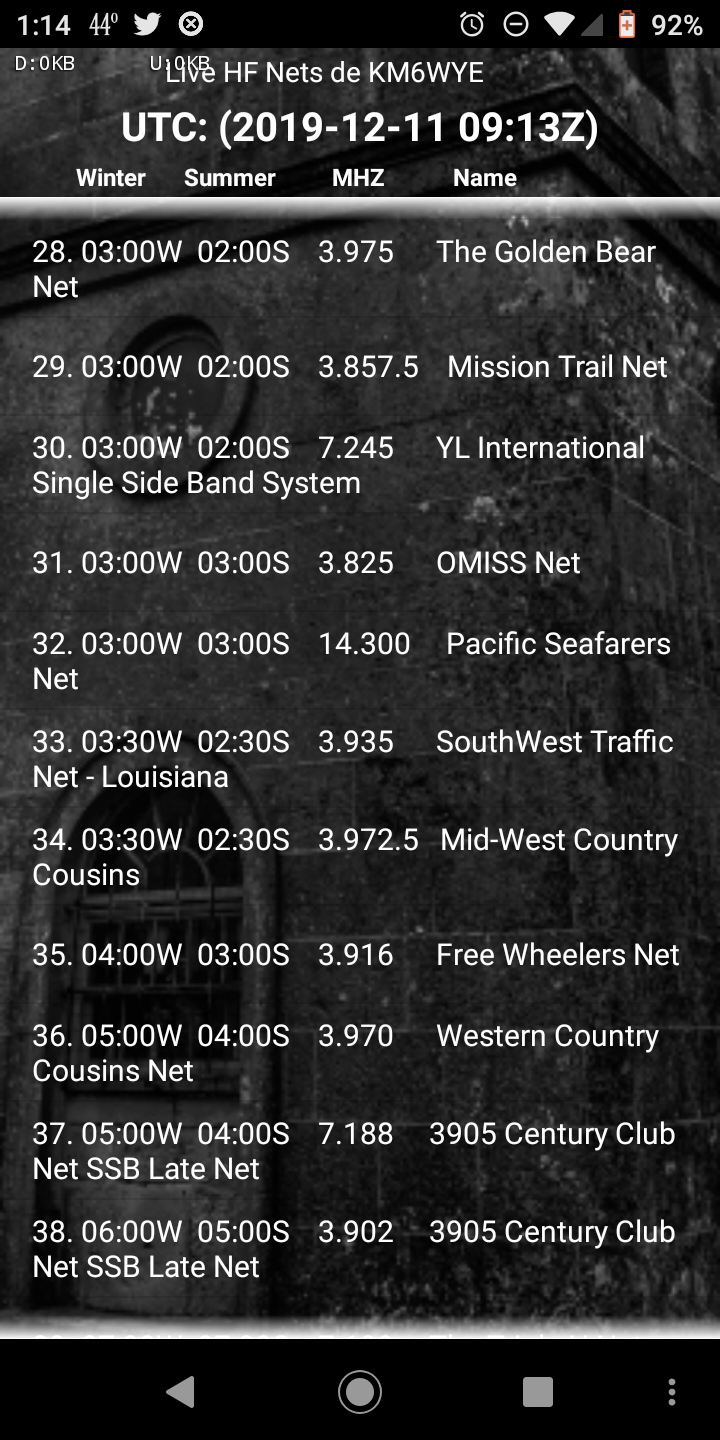The width and height of the screenshot is (720, 1440).
Task: Open the Free Wheelers Net row
Action: (360, 955)
